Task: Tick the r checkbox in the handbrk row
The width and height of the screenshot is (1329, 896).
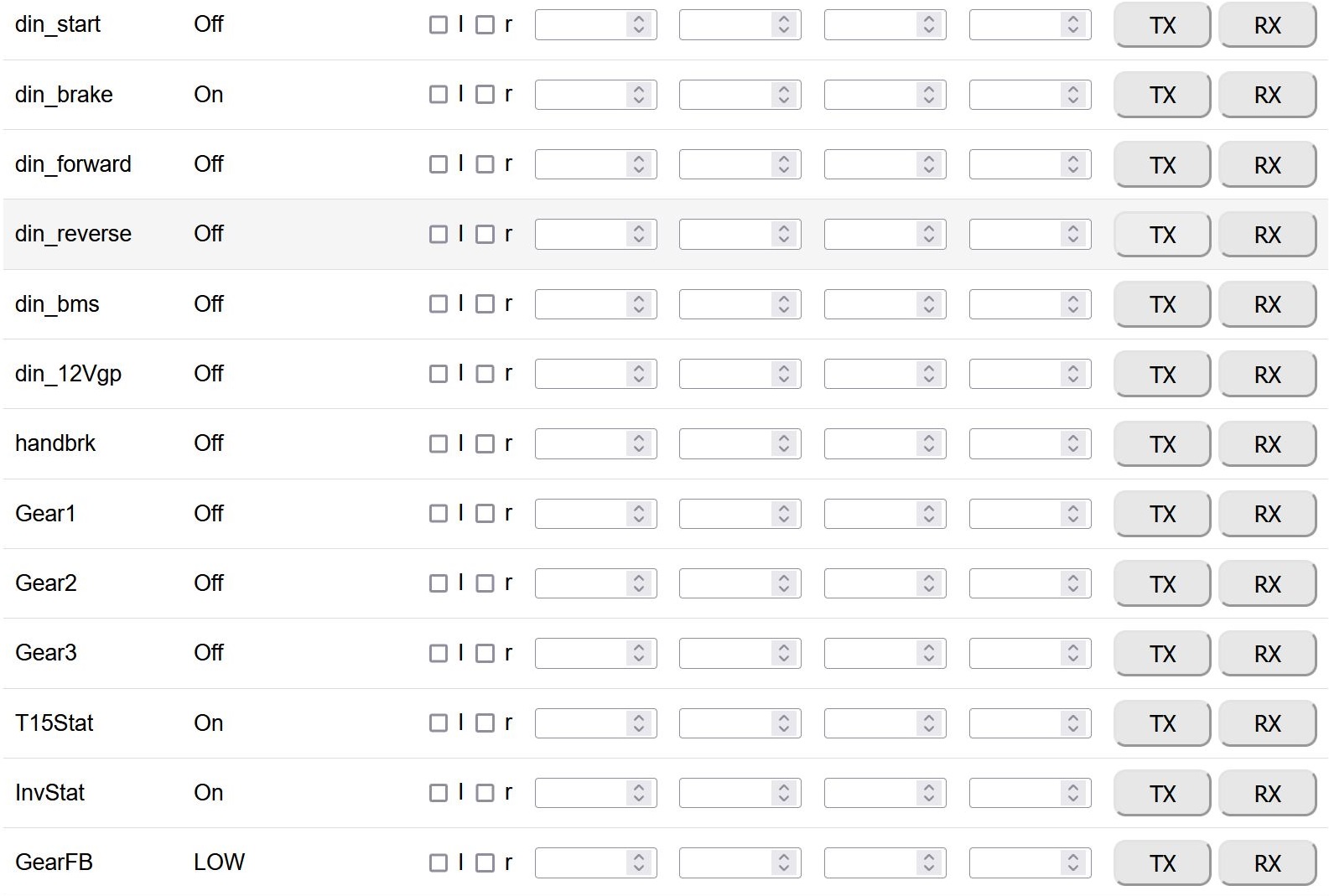Action: click(x=485, y=443)
